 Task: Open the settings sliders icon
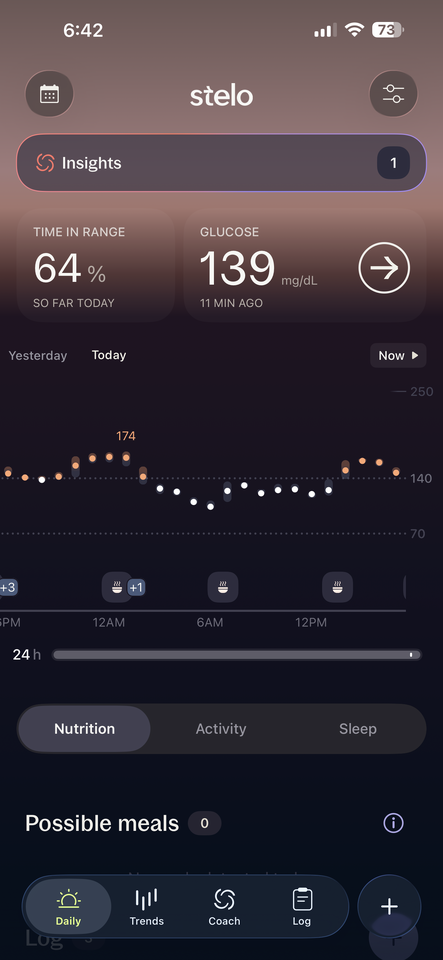(x=393, y=94)
